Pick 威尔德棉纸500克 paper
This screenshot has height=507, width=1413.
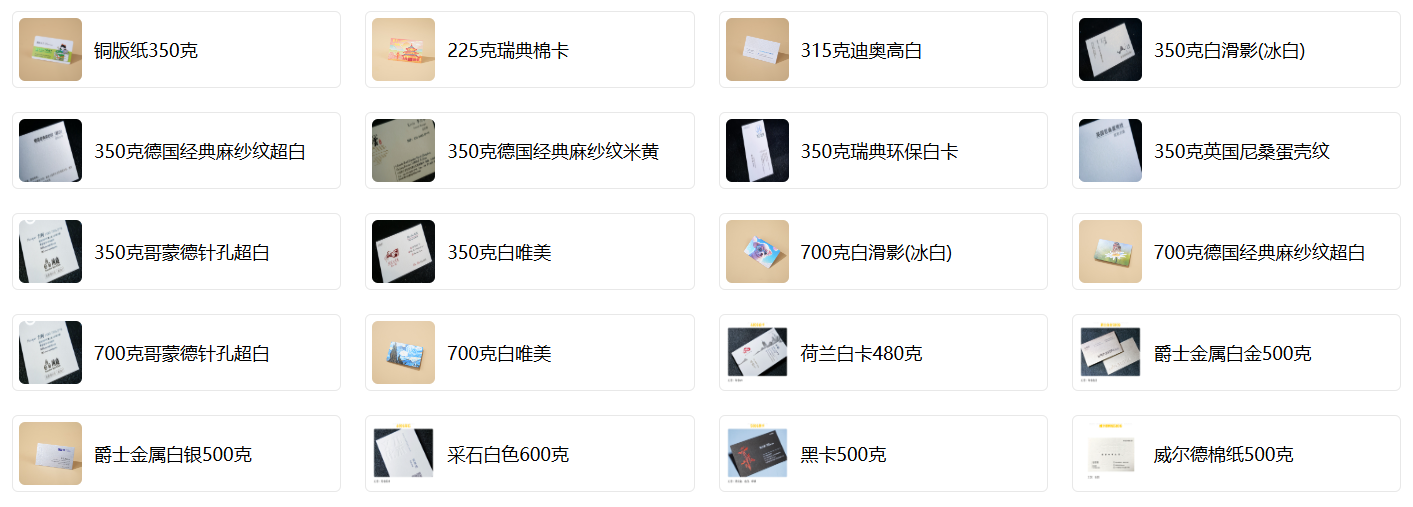[1236, 454]
